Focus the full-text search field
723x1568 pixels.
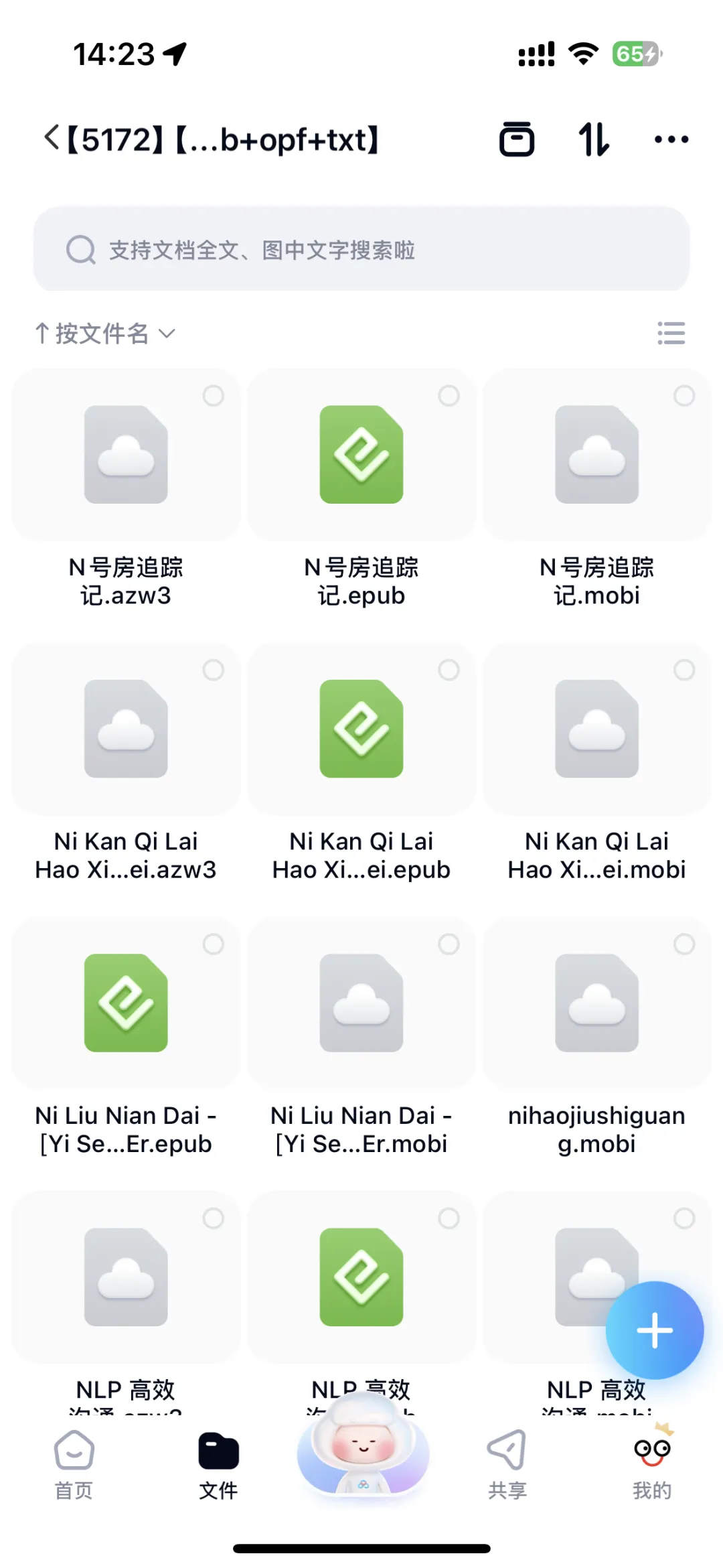coord(361,249)
